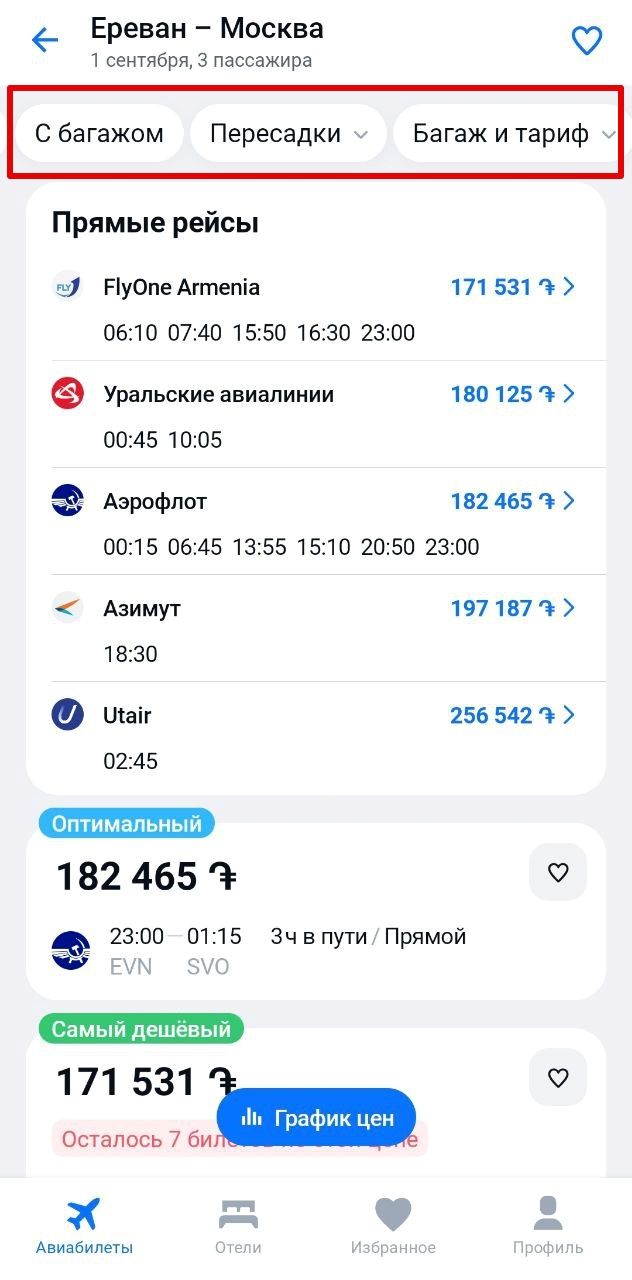Select the Аэрофлот direct flights row
The height and width of the screenshot is (1280, 632).
(315, 521)
